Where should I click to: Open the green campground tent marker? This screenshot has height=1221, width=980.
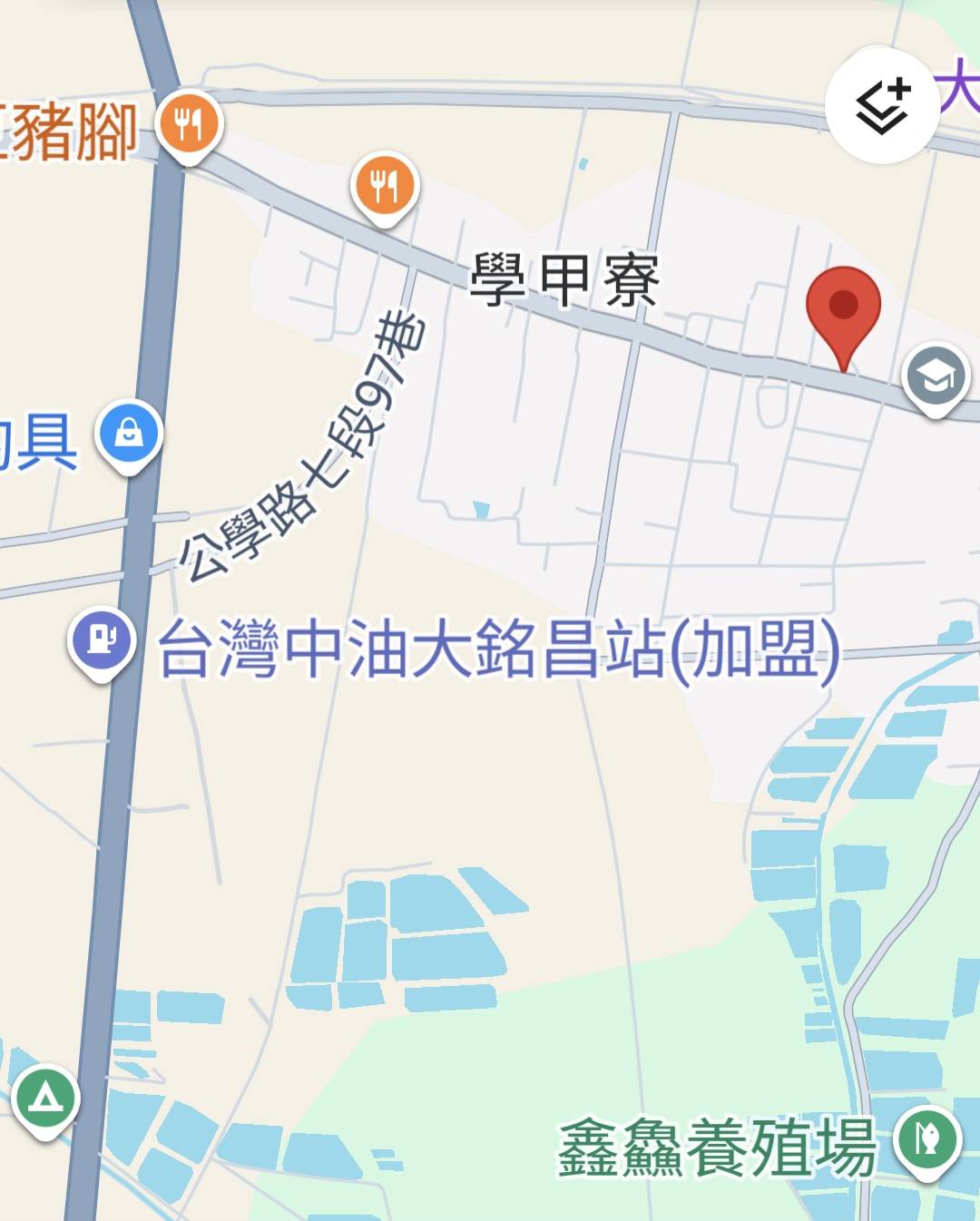click(x=45, y=1098)
